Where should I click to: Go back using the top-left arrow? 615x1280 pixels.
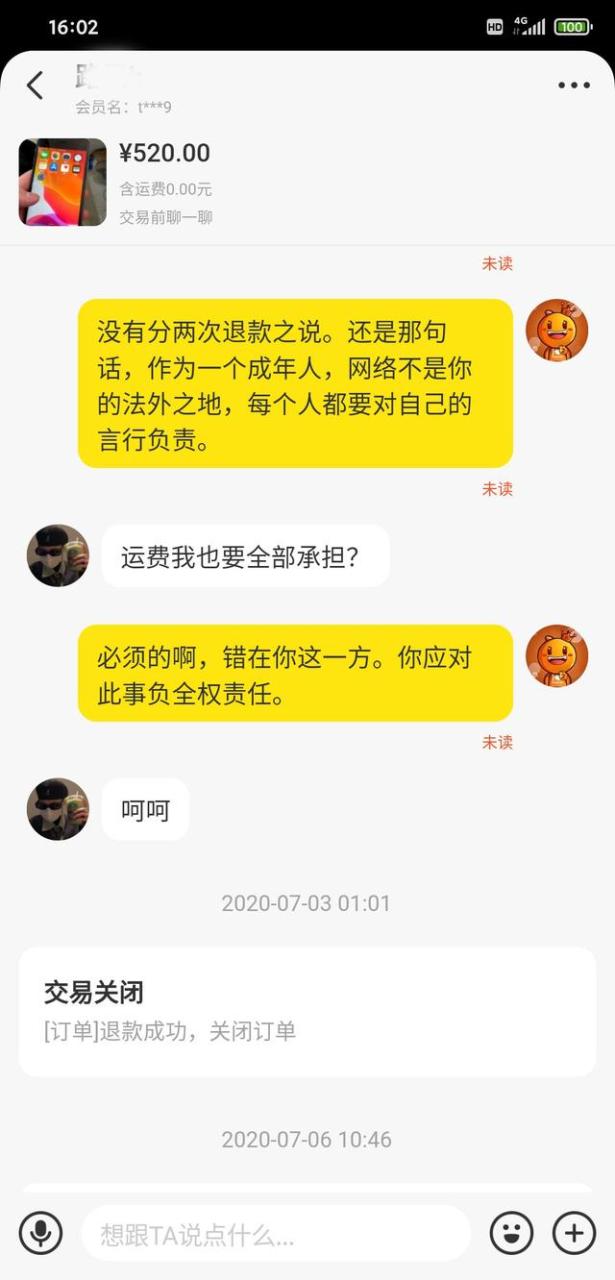pos(35,86)
